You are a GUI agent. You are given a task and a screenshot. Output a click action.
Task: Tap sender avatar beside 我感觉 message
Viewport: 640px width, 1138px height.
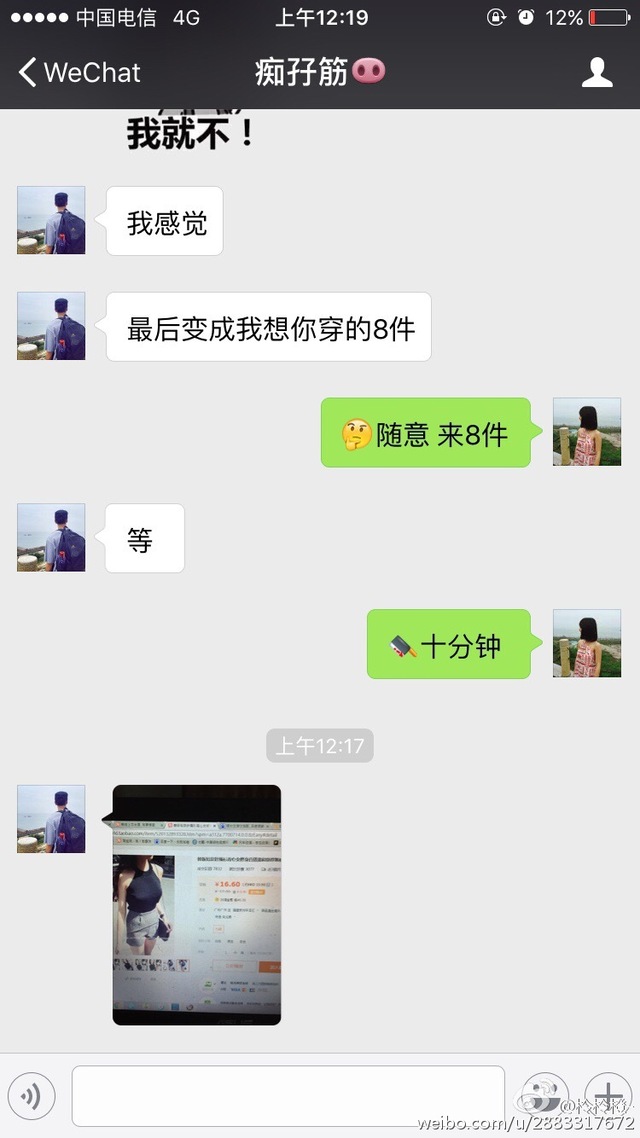51,220
